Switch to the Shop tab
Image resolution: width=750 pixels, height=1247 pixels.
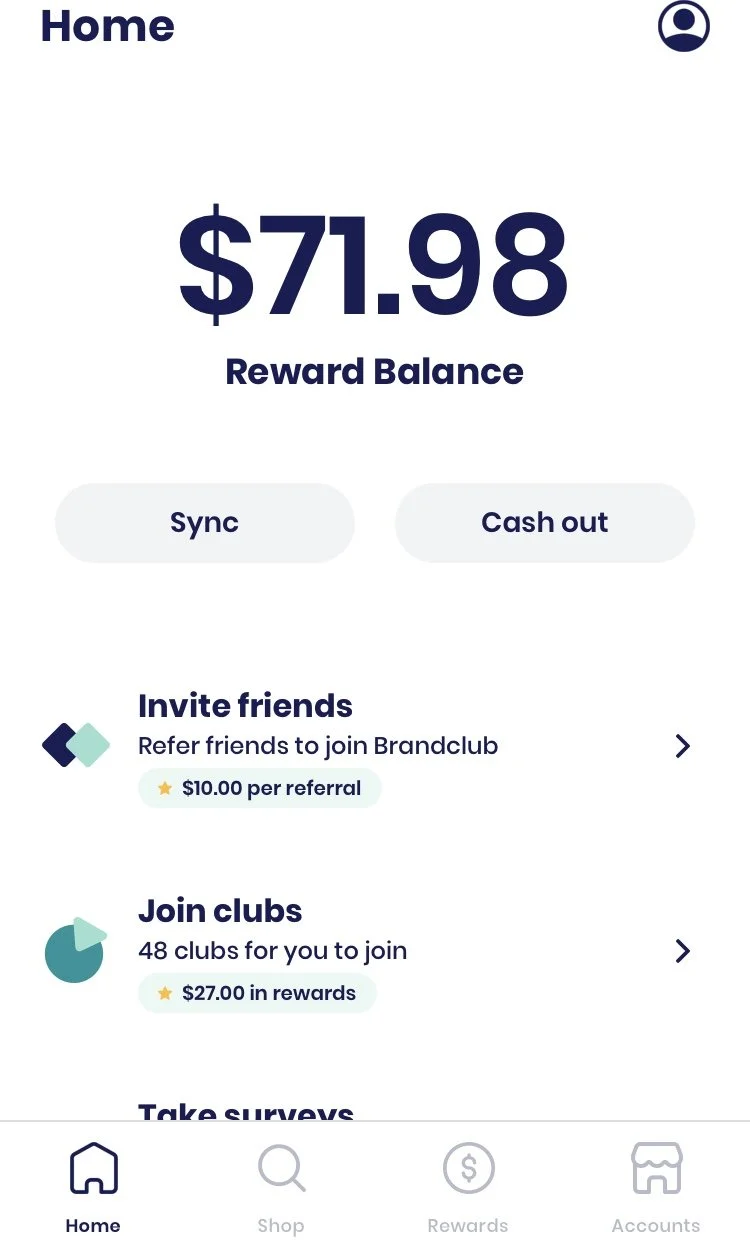click(x=281, y=1187)
